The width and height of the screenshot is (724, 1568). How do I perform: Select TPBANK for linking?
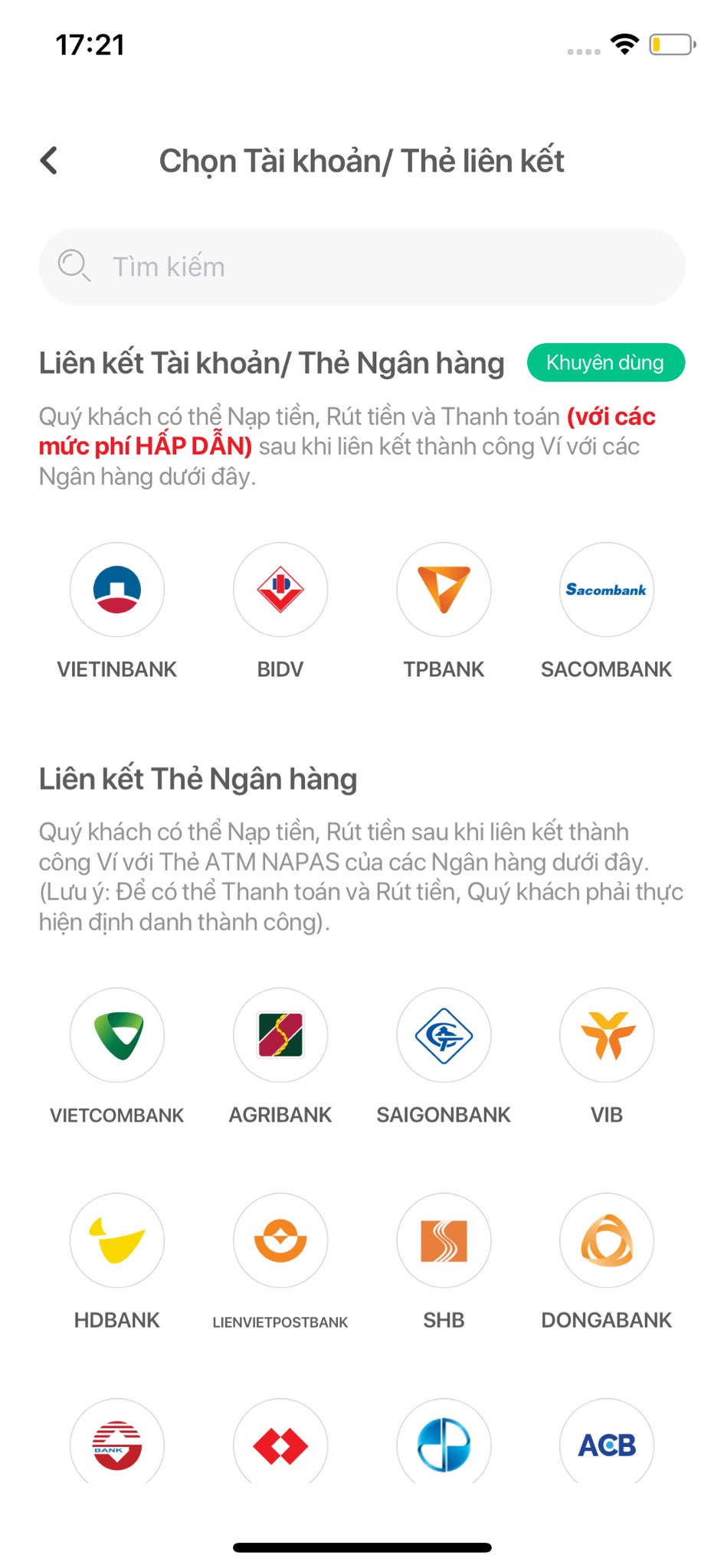[444, 590]
